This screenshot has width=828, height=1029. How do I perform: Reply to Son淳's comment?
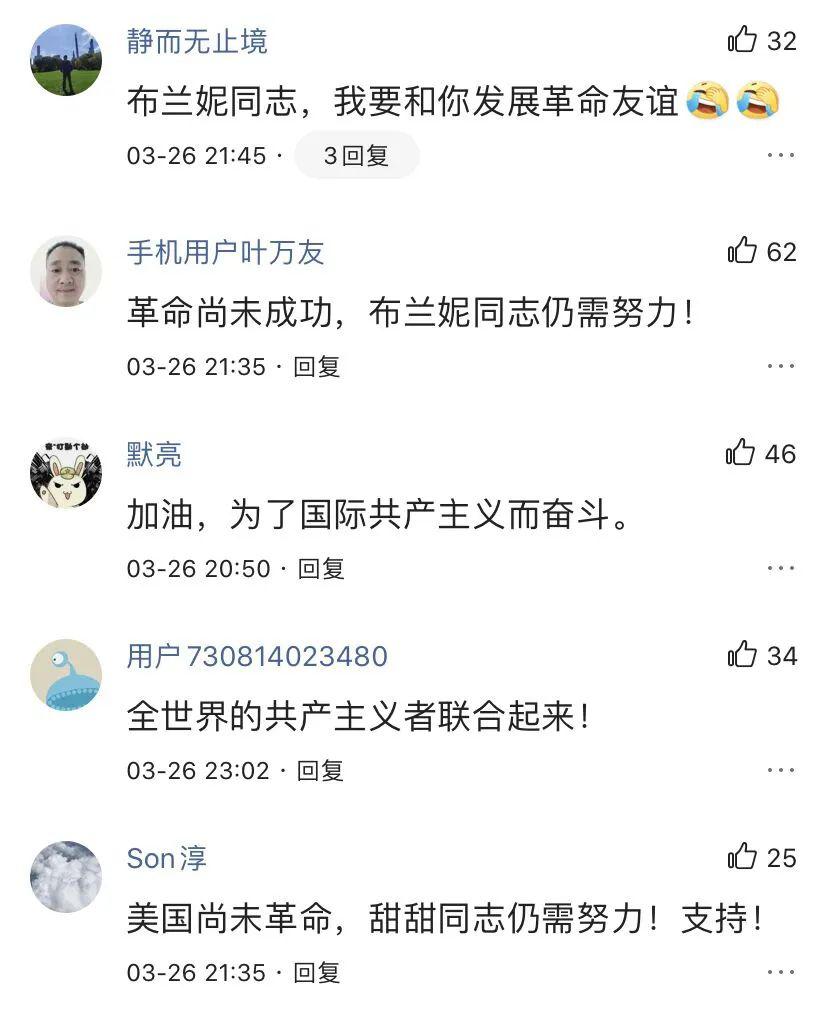pos(317,973)
